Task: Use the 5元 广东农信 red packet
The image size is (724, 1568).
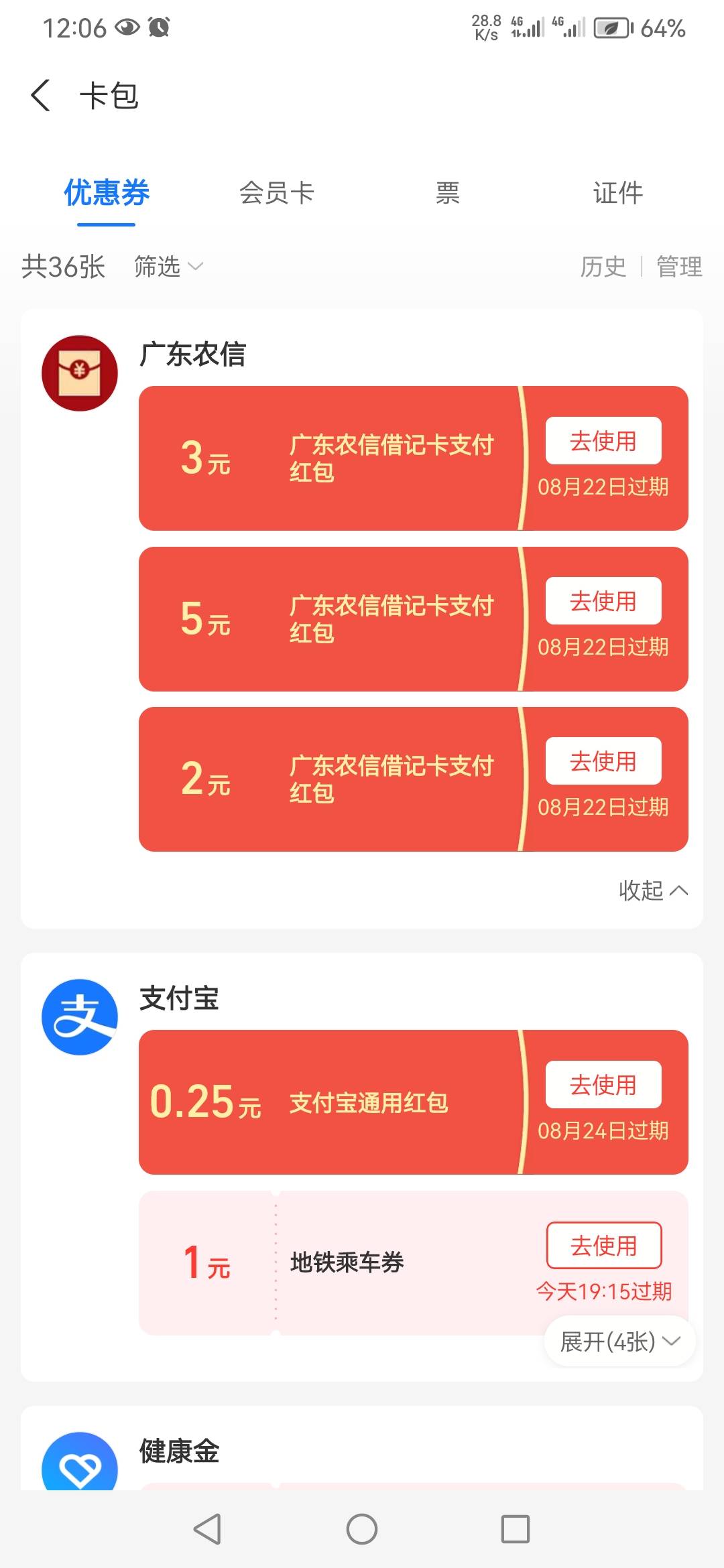Action: 603,601
